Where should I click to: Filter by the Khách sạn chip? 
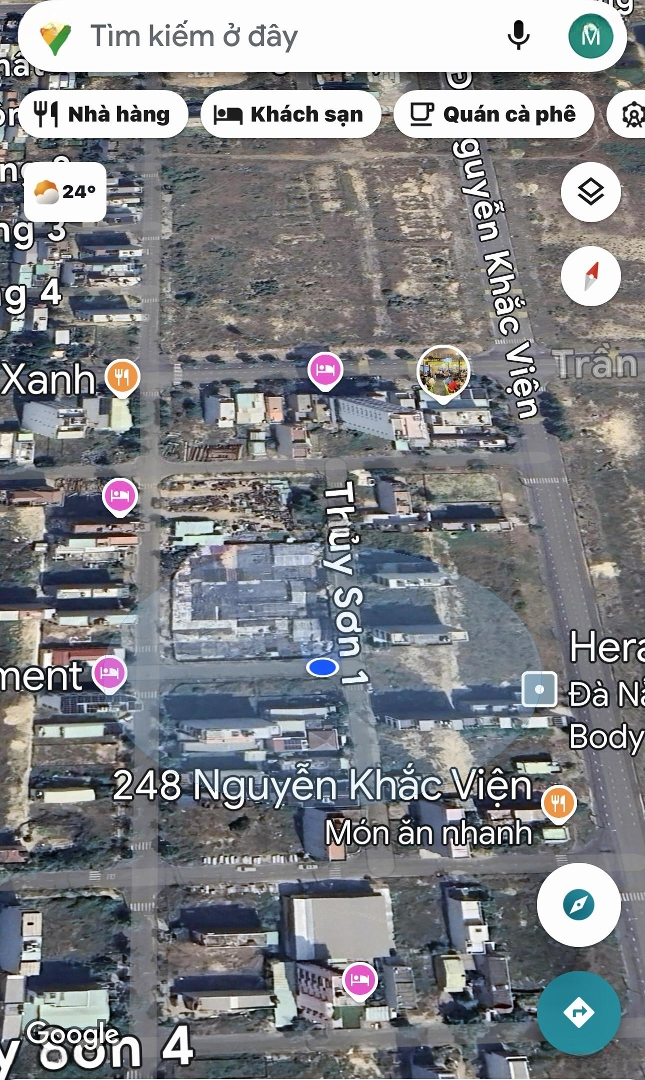pyautogui.click(x=290, y=114)
